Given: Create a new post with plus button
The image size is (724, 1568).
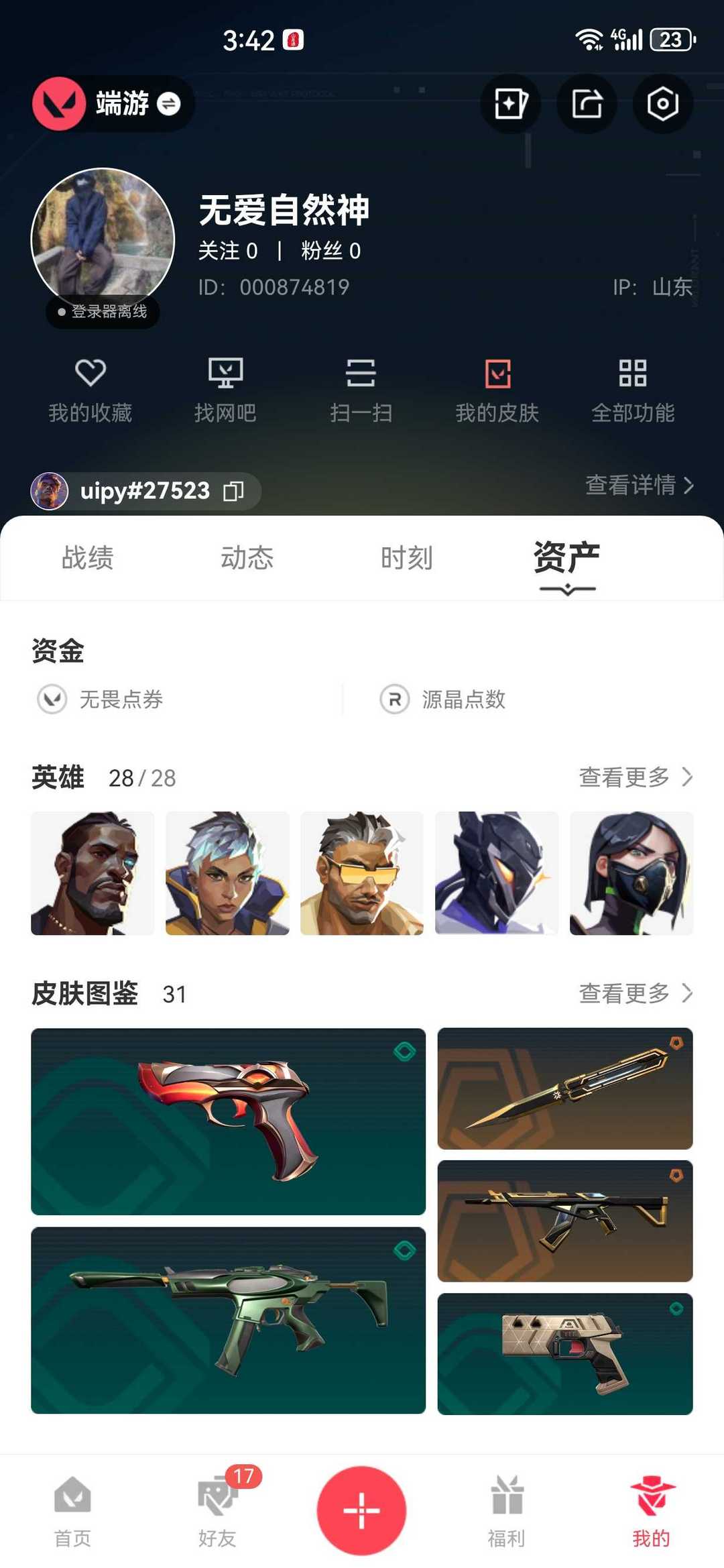Looking at the screenshot, I should tap(361, 1510).
